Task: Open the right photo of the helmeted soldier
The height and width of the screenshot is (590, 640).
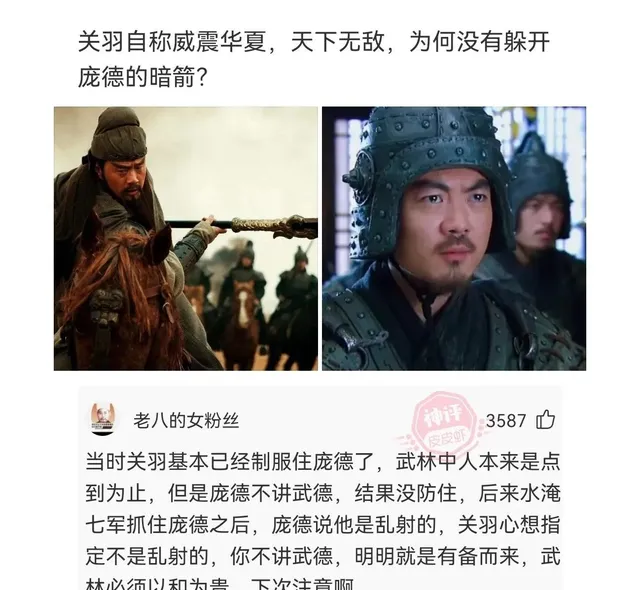Action: click(x=453, y=238)
